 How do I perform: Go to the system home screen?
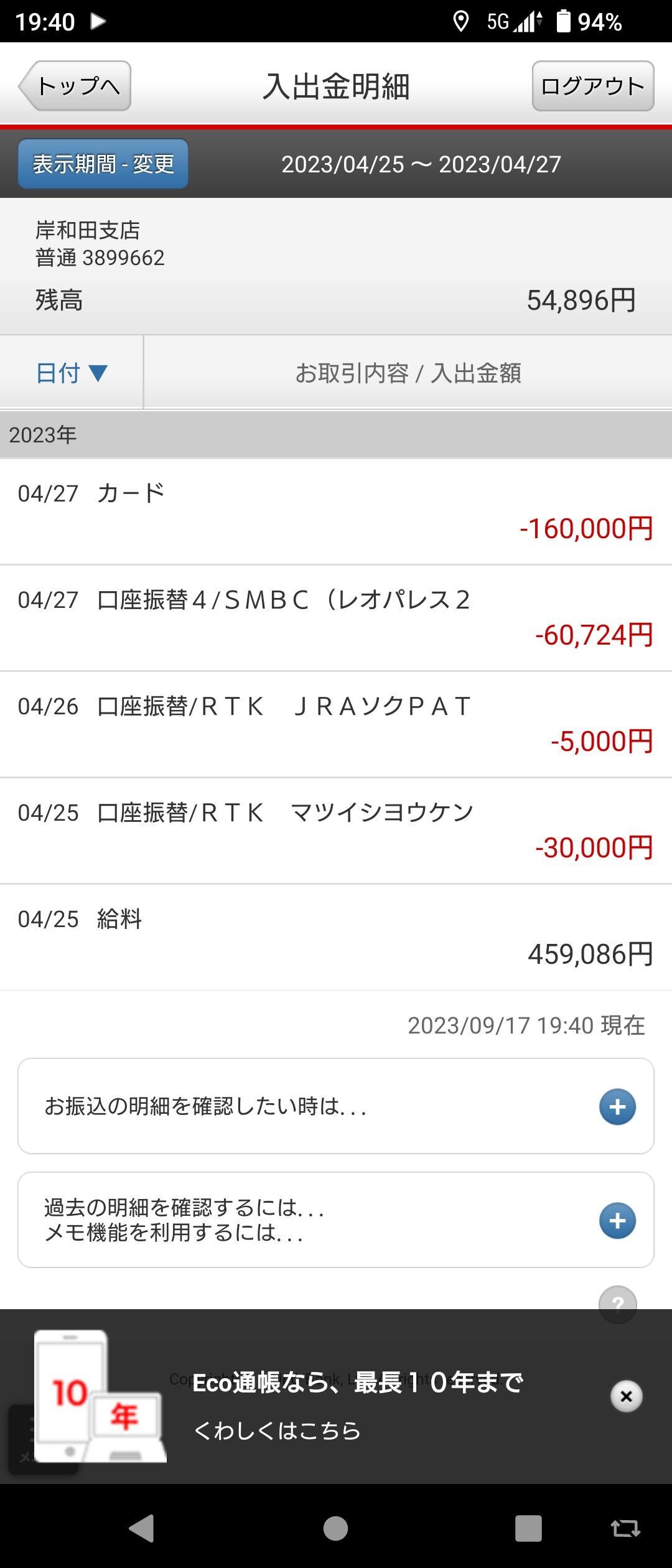point(335,1528)
